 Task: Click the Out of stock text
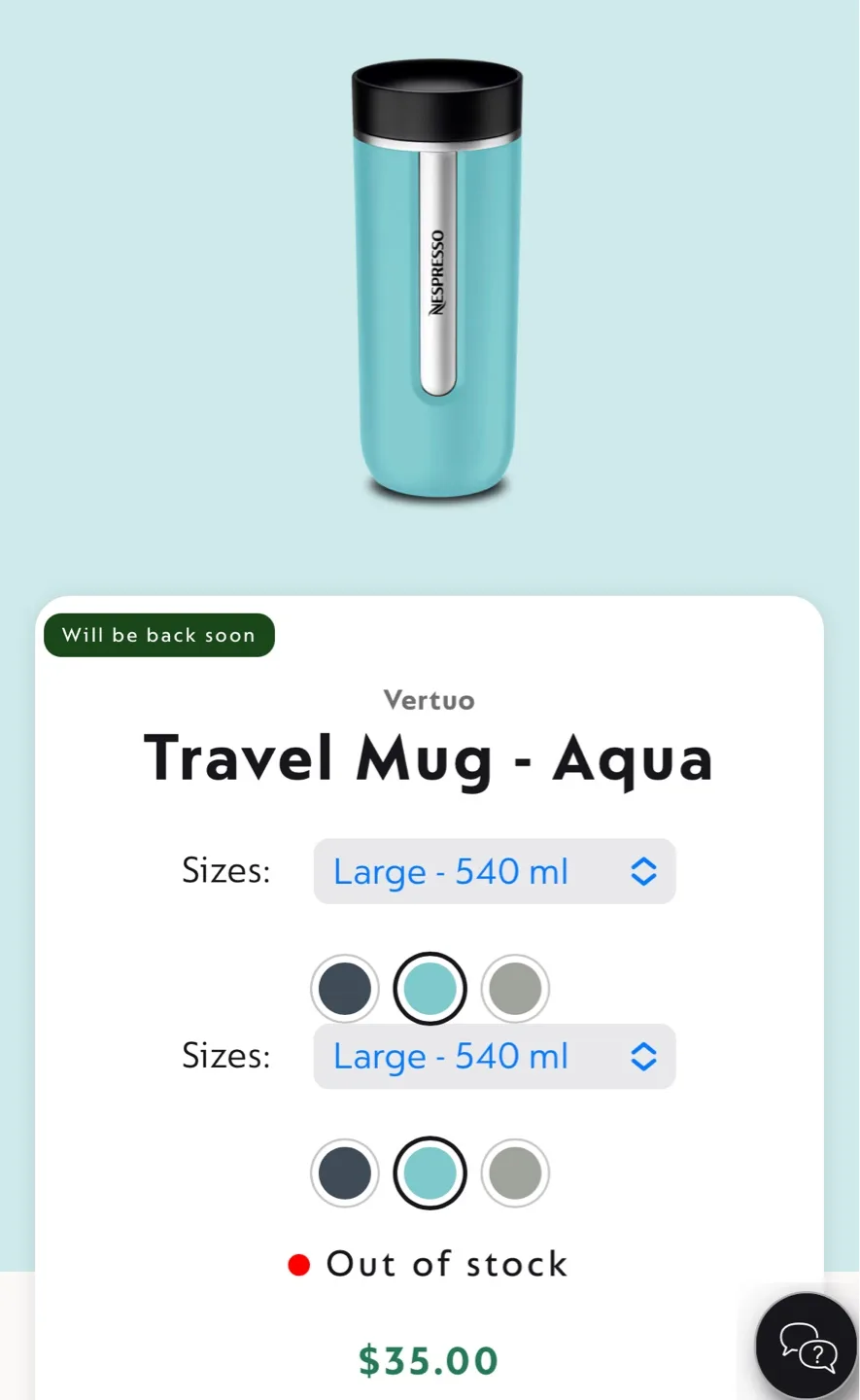(447, 1264)
